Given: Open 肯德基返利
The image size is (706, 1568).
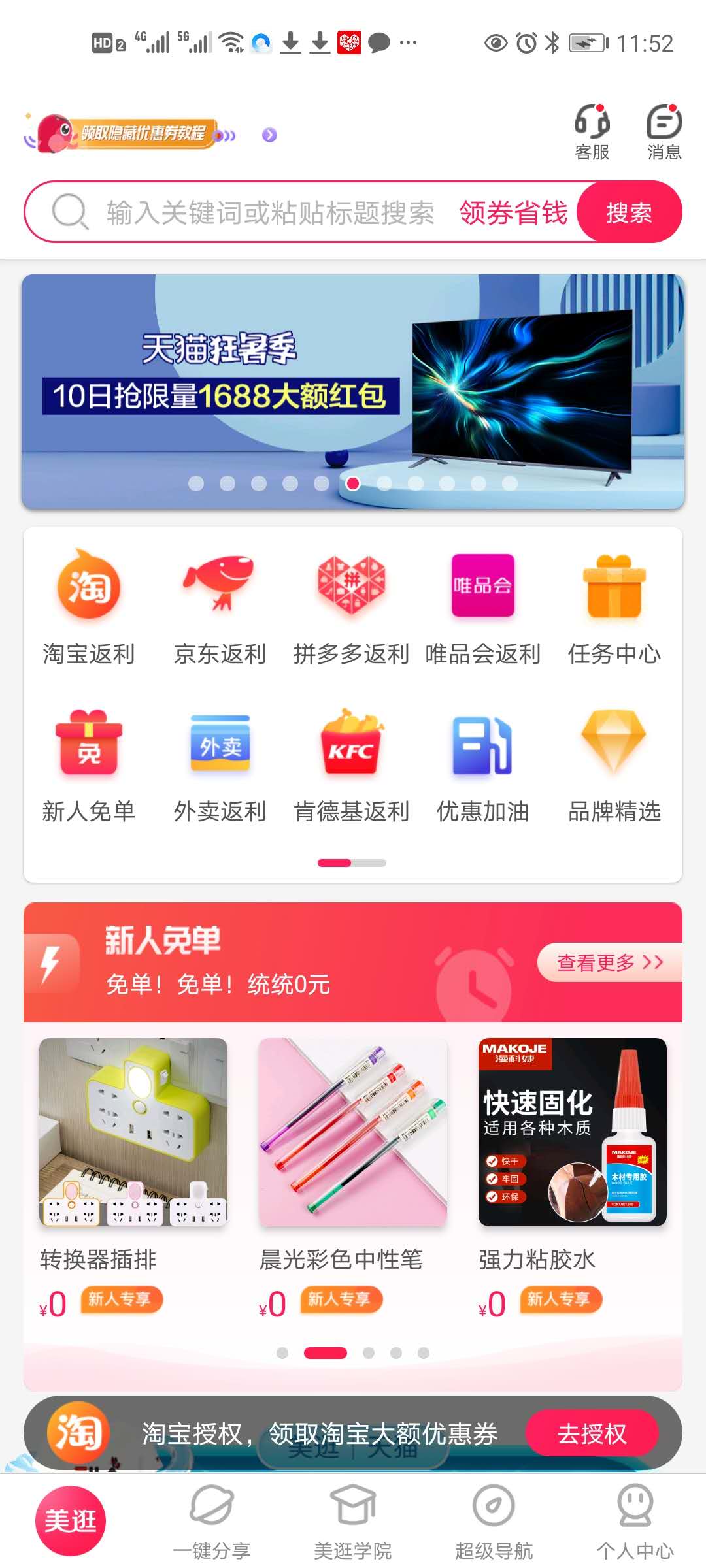Looking at the screenshot, I should click(351, 766).
